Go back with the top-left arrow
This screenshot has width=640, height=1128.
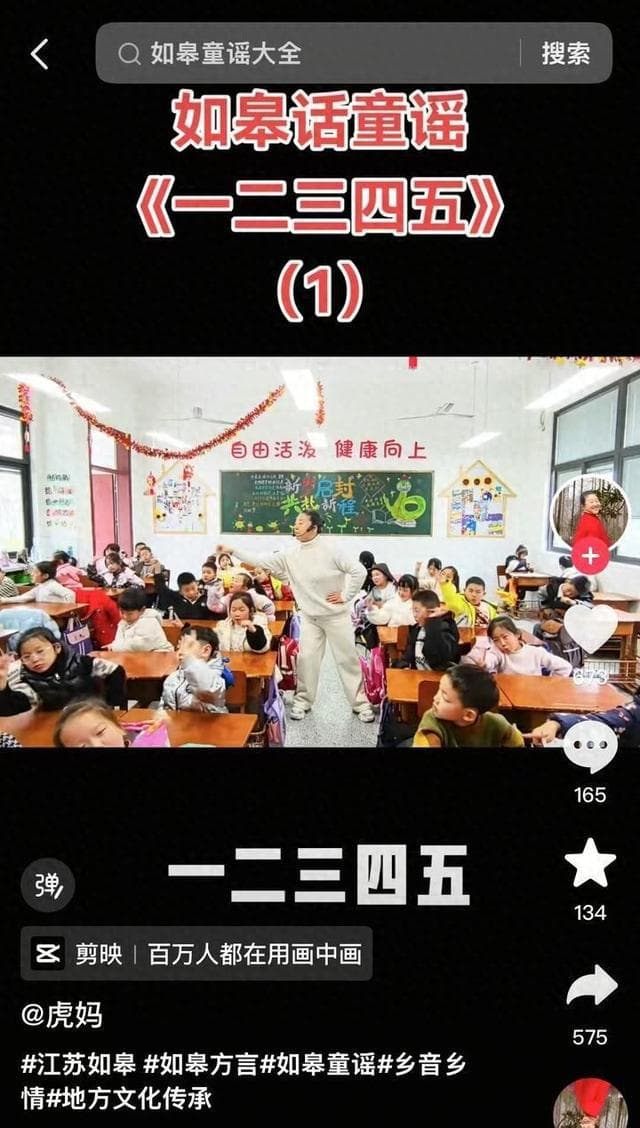tap(40, 54)
